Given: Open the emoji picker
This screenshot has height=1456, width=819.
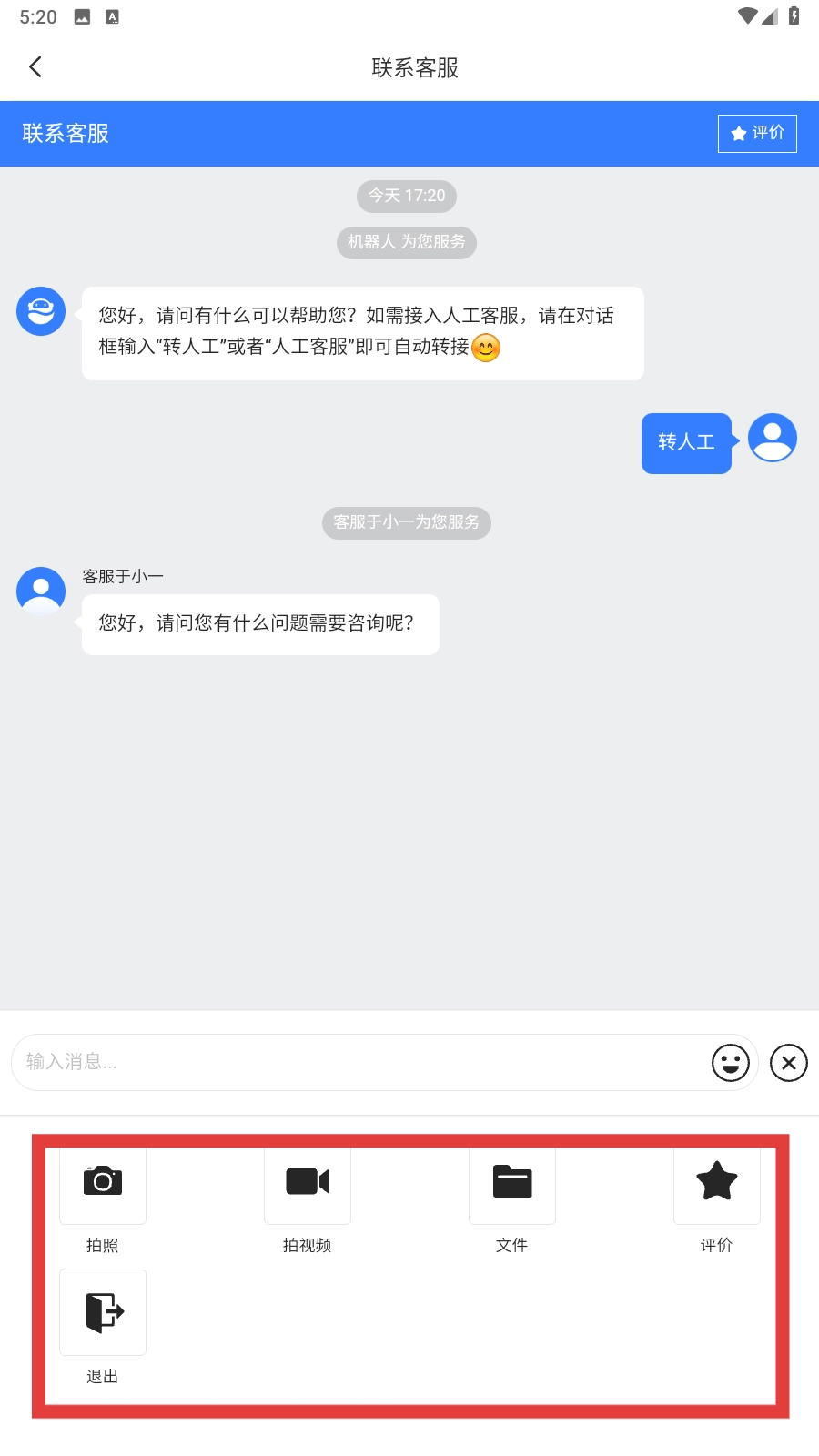Looking at the screenshot, I should [x=730, y=1062].
